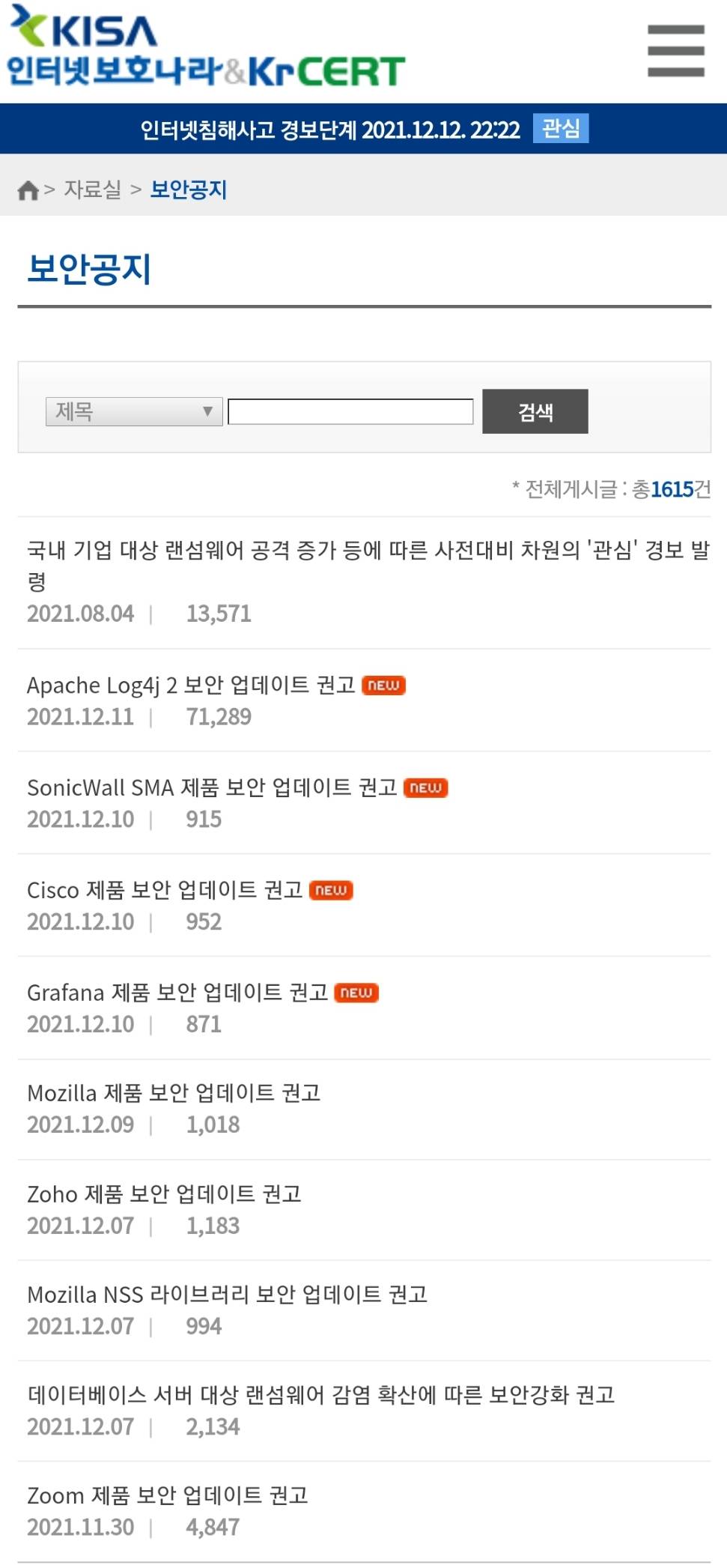This screenshot has width=727, height=1568.
Task: Open Mozilla 제품 보안 업데이트 권고
Action: pyautogui.click(x=174, y=1093)
